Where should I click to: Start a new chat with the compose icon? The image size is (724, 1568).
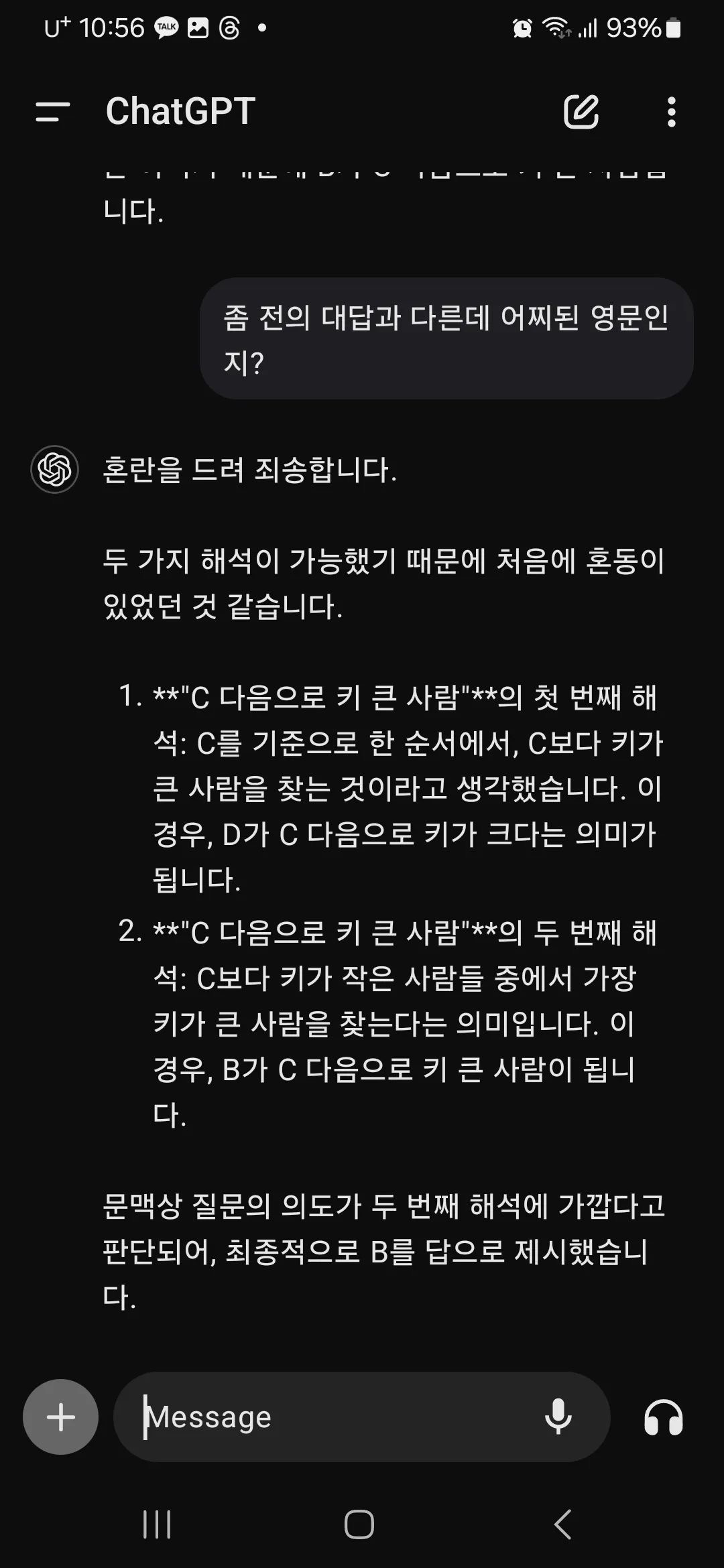[581, 111]
